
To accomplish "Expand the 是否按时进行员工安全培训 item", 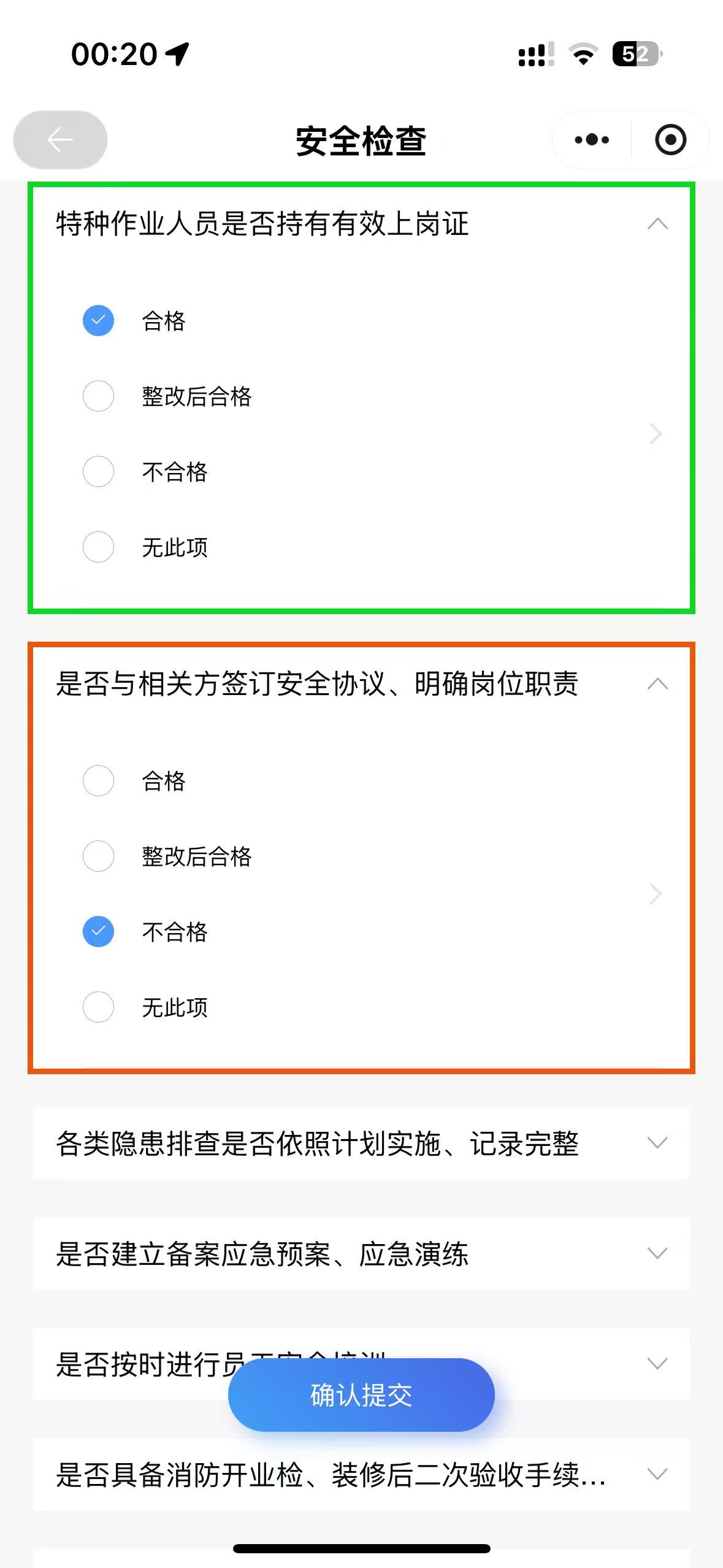I will (x=657, y=1363).
